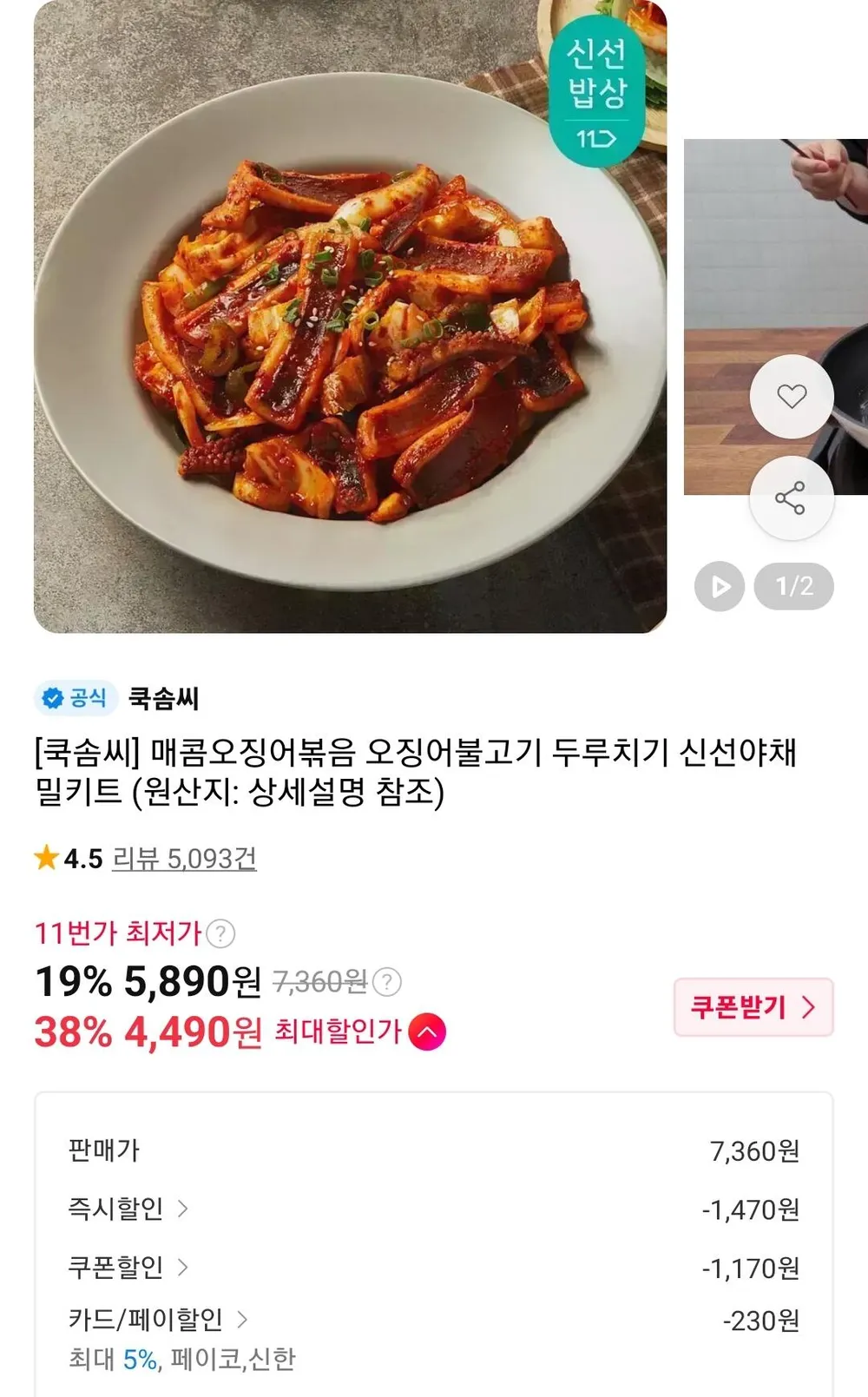This screenshot has height=1397, width=868.
Task: Add this product to wishlist with heart icon
Action: [792, 397]
